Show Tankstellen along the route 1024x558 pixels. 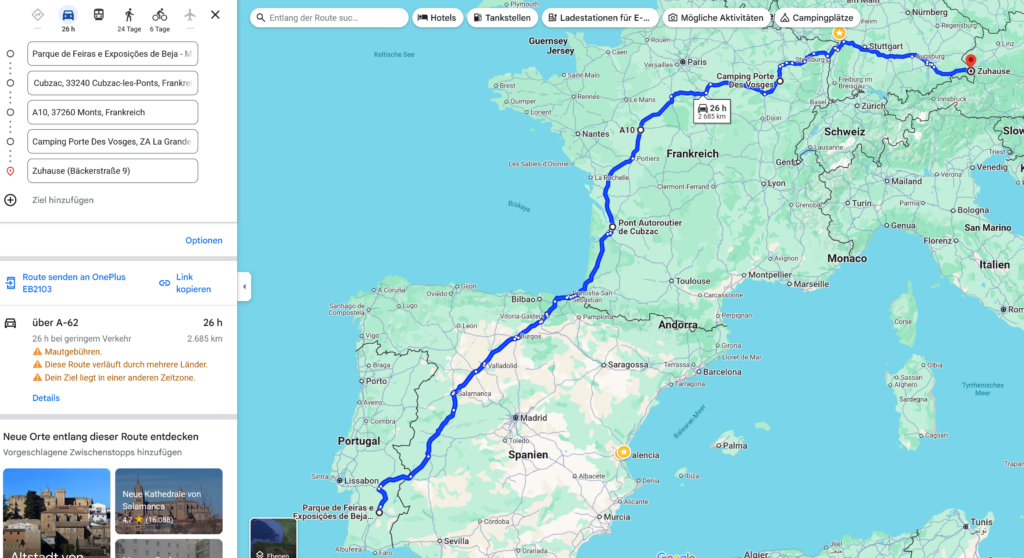point(501,18)
